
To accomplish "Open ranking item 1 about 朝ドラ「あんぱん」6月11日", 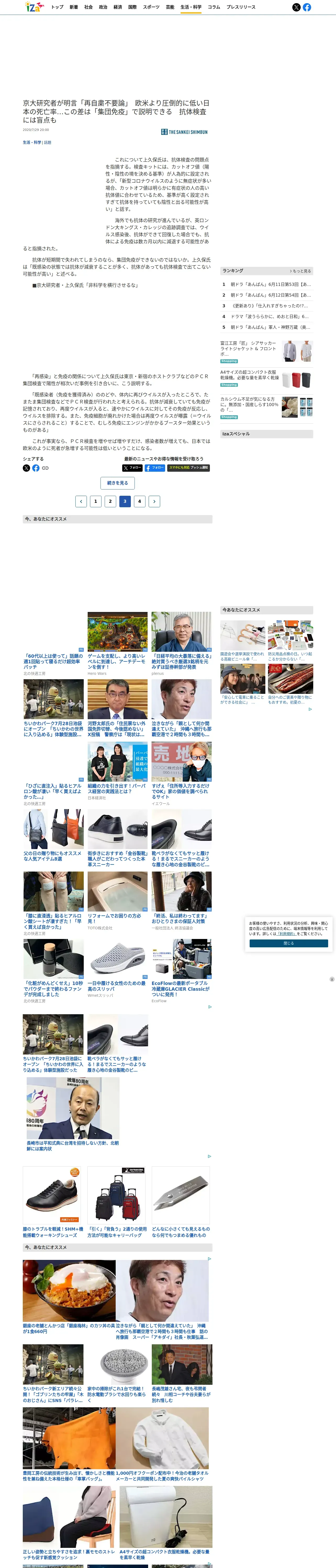I will point(266,284).
